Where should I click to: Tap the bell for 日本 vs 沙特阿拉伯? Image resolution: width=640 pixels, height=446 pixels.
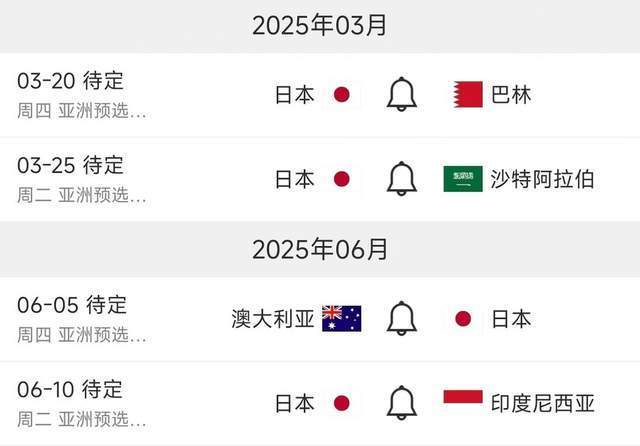click(402, 179)
